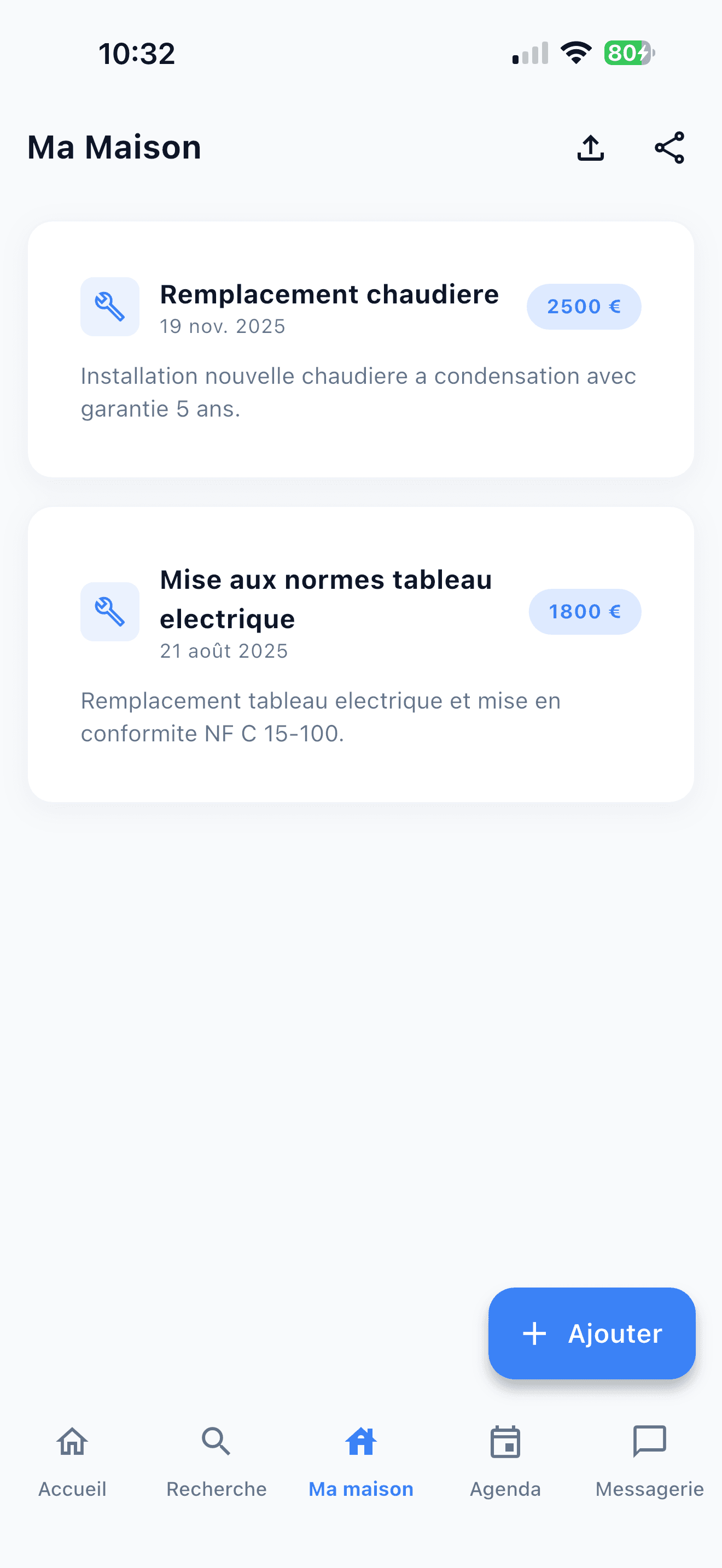
Task: Tap the 1800 € price badge
Action: pos(584,612)
